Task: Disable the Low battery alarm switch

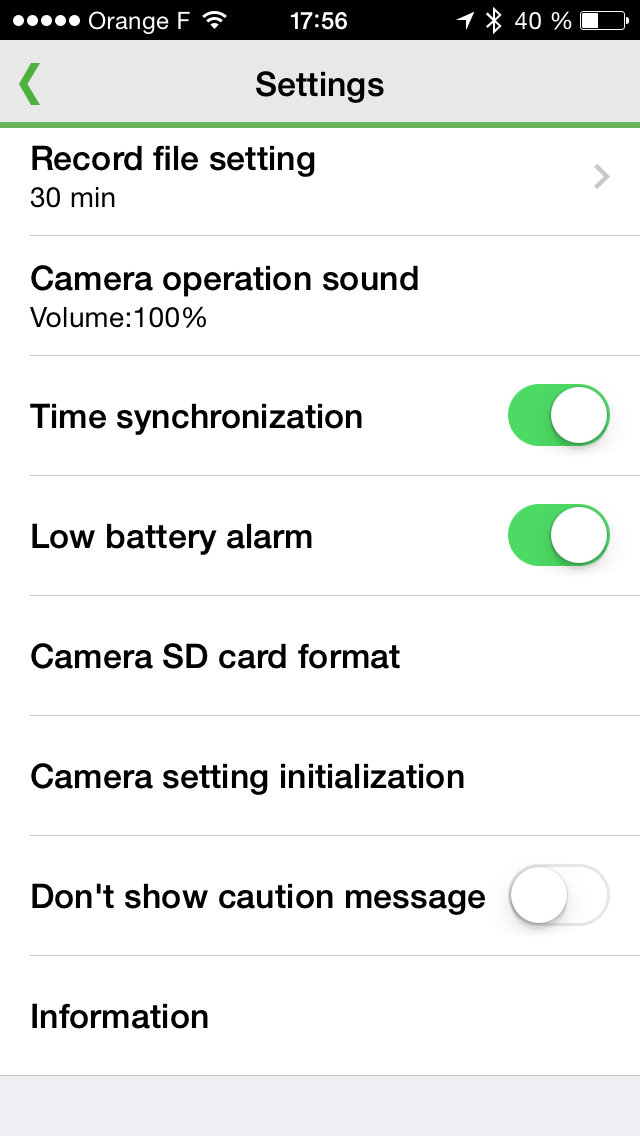Action: pos(558,535)
